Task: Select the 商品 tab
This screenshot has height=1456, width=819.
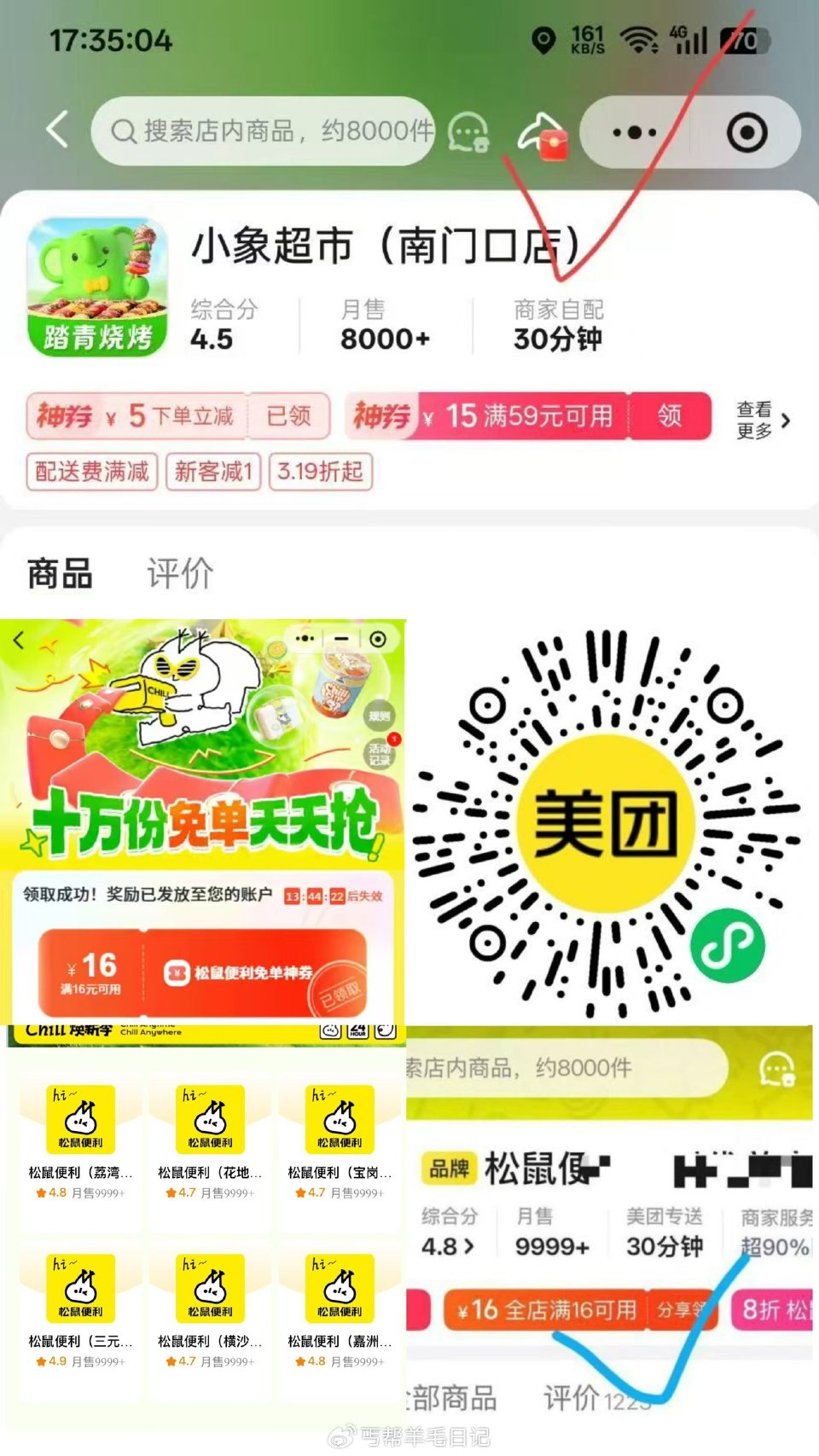Action: 58,574
